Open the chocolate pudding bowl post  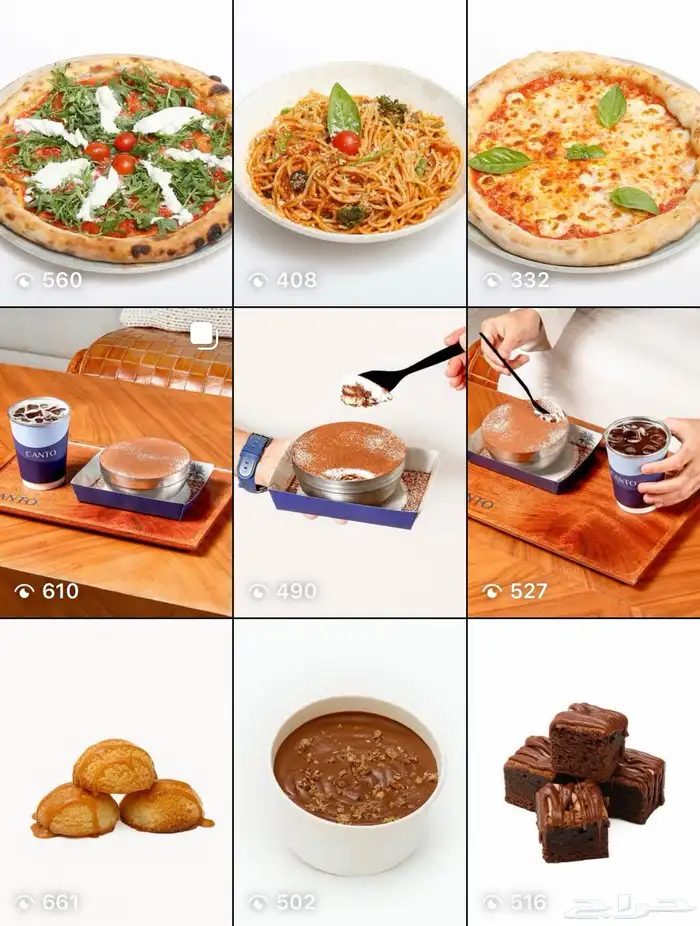349,772
